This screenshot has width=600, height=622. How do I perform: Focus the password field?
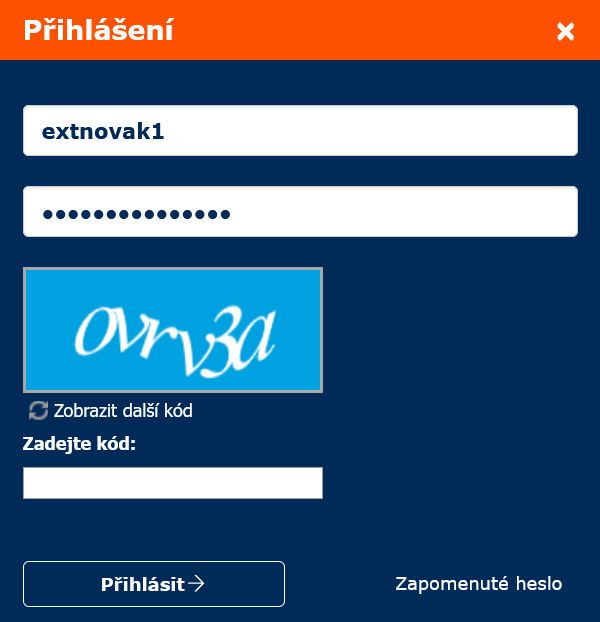[x=300, y=212]
